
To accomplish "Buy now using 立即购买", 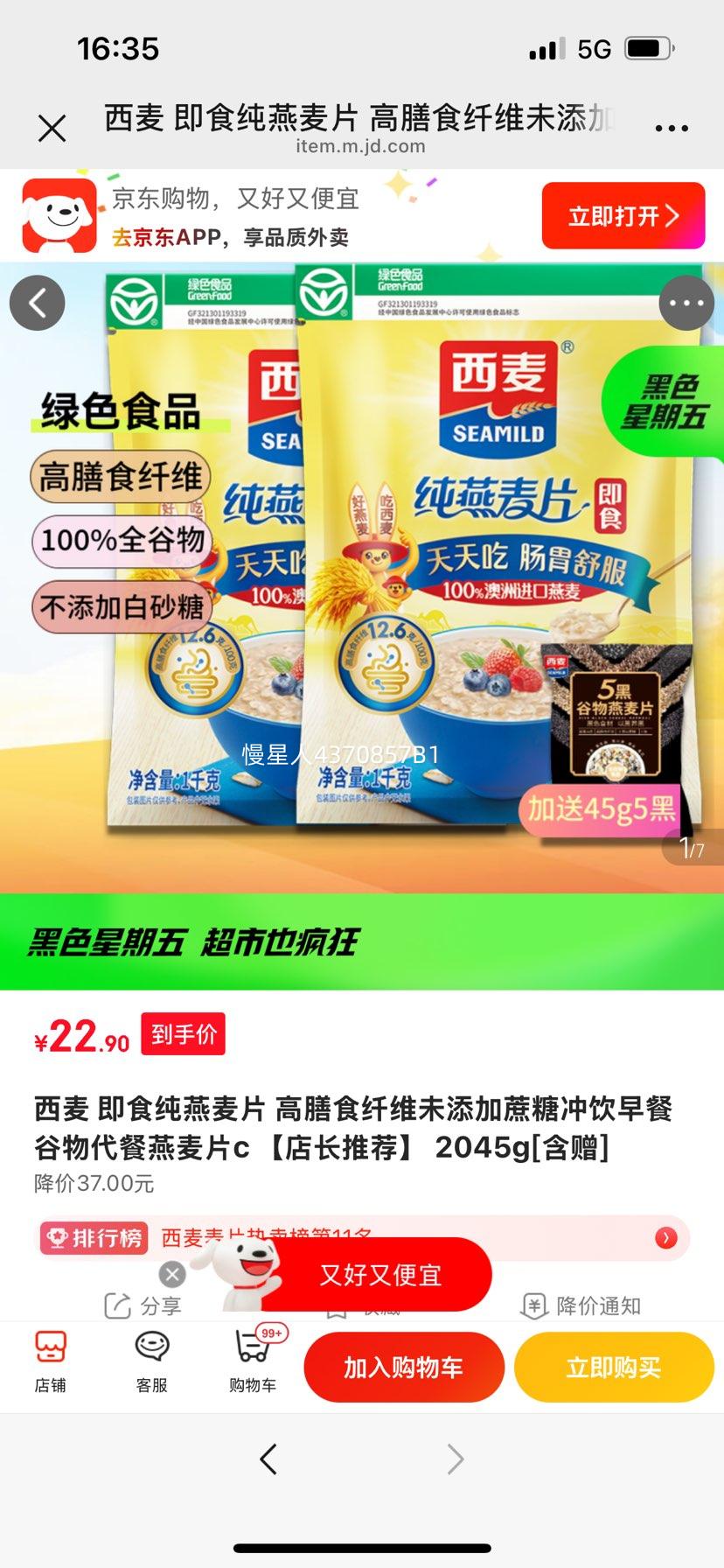I will click(x=614, y=1367).
